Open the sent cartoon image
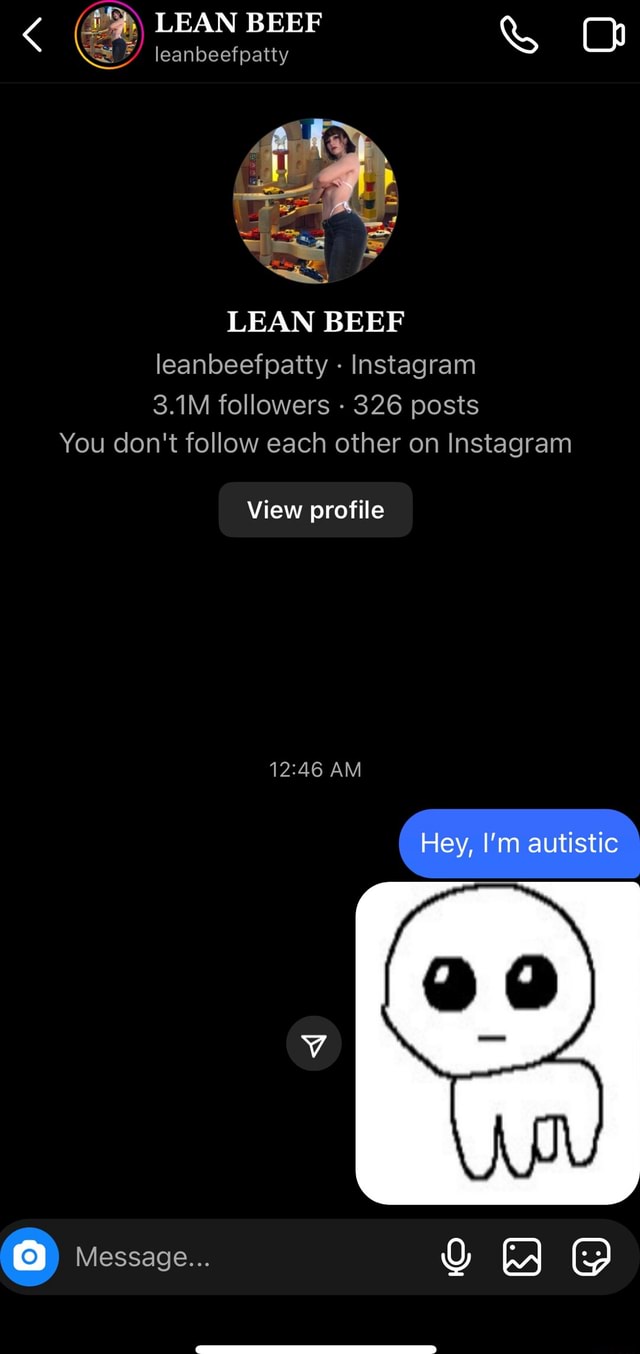This screenshot has width=640, height=1354. pos(498,1042)
